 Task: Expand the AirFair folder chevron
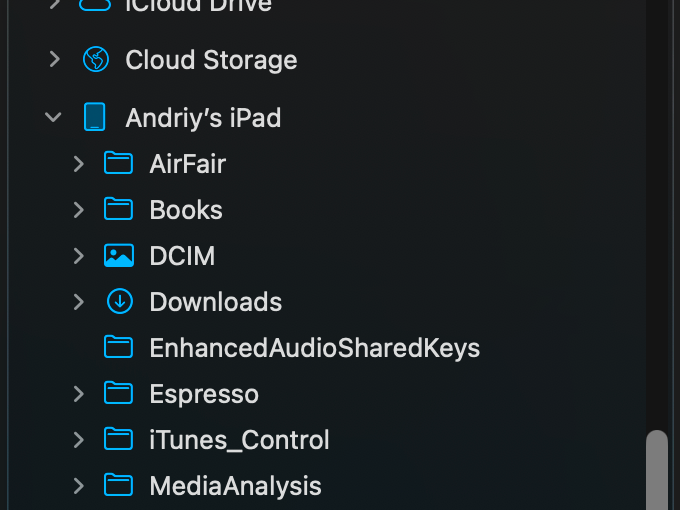click(x=78, y=164)
